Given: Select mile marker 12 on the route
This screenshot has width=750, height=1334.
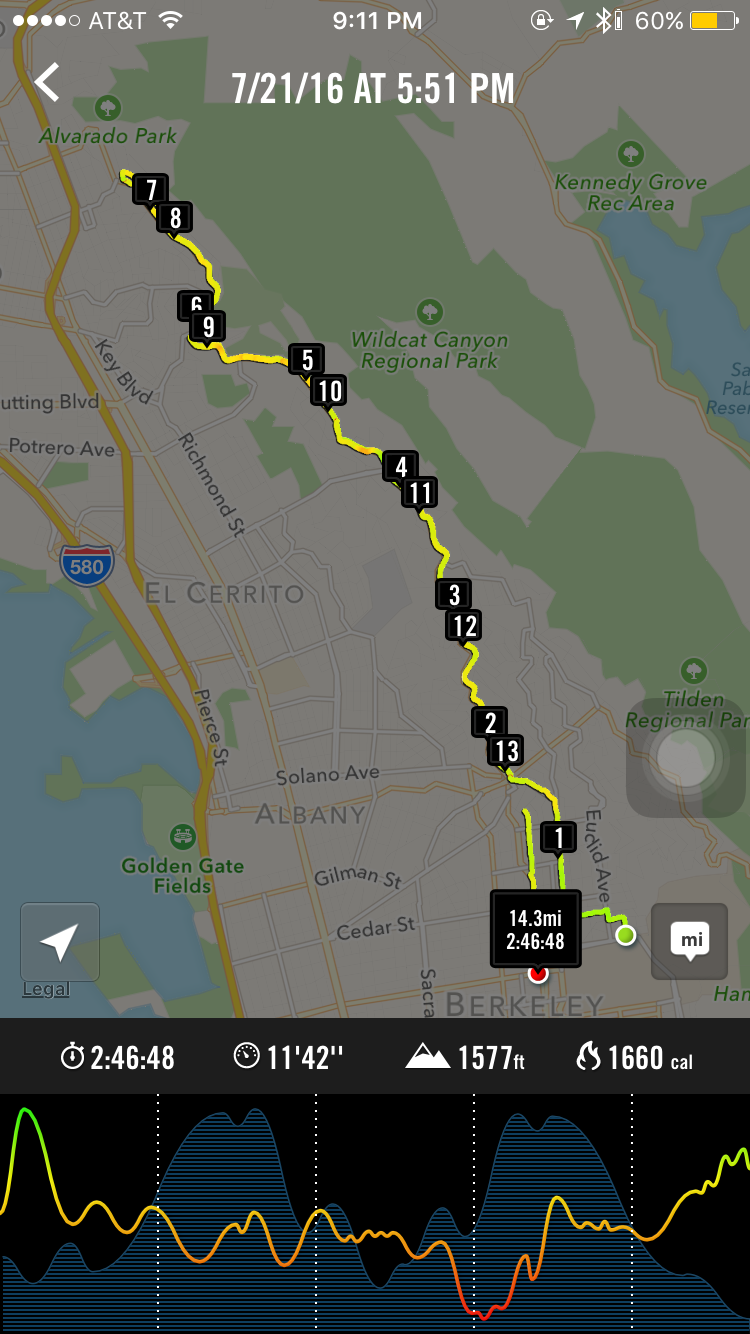Looking at the screenshot, I should pyautogui.click(x=464, y=626).
